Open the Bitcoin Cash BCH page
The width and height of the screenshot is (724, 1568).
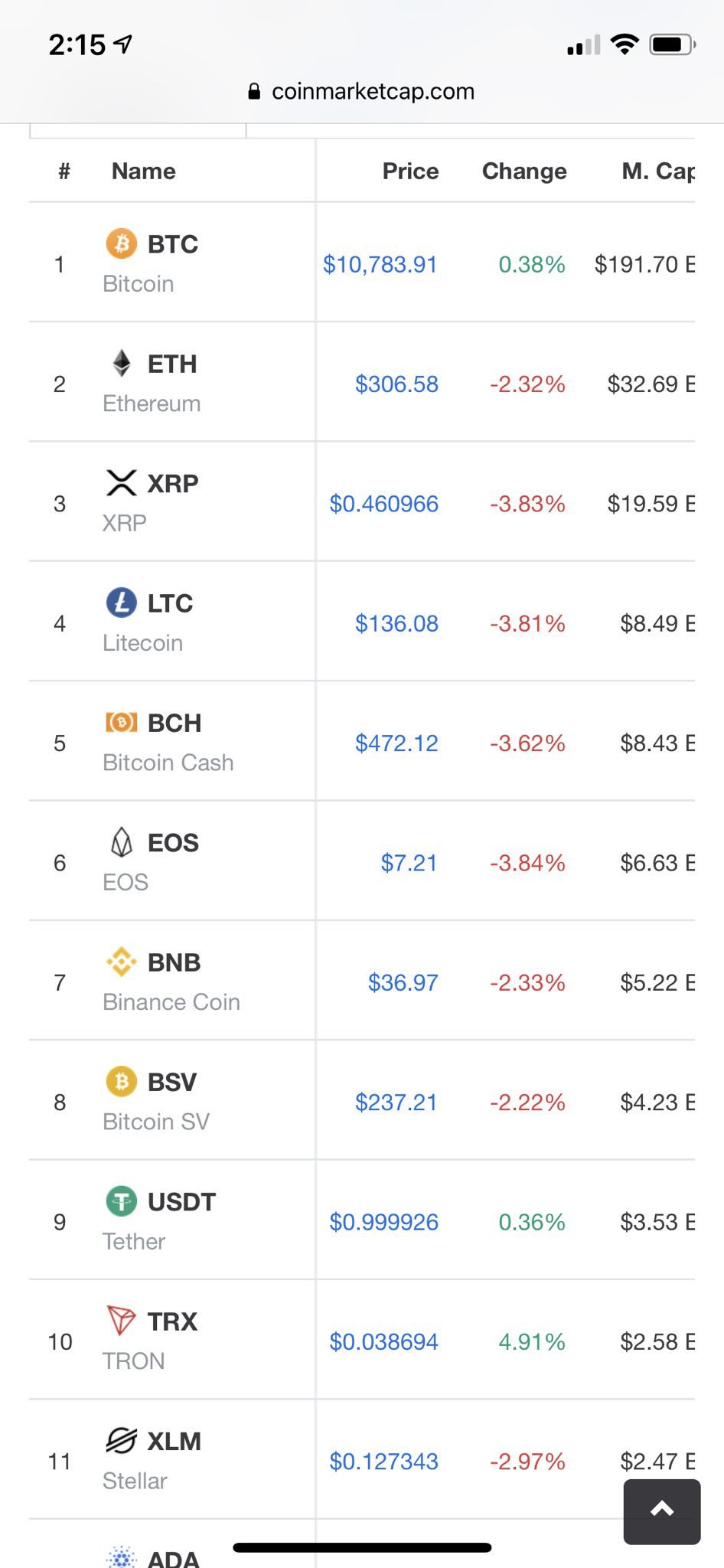168,741
